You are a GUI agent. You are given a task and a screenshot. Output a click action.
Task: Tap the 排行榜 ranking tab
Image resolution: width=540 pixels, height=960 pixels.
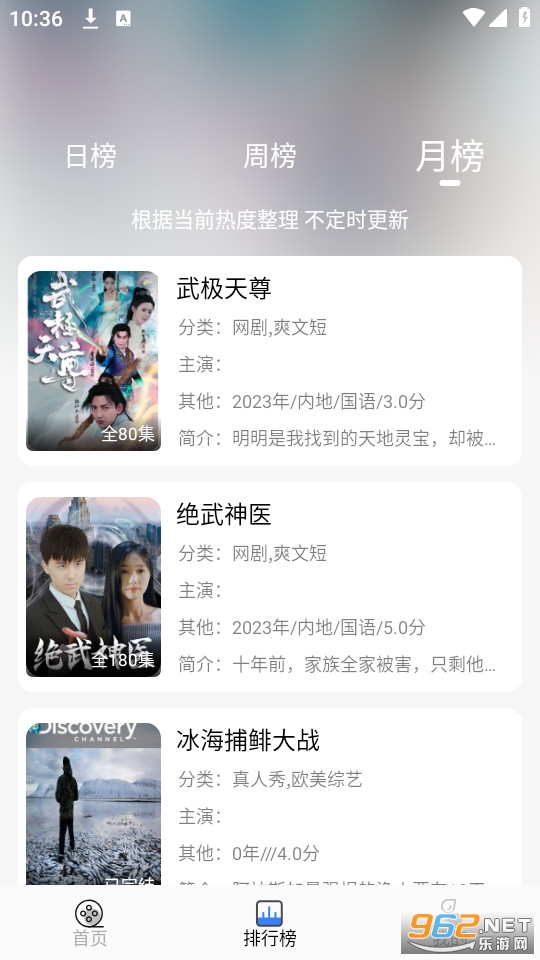[270, 924]
